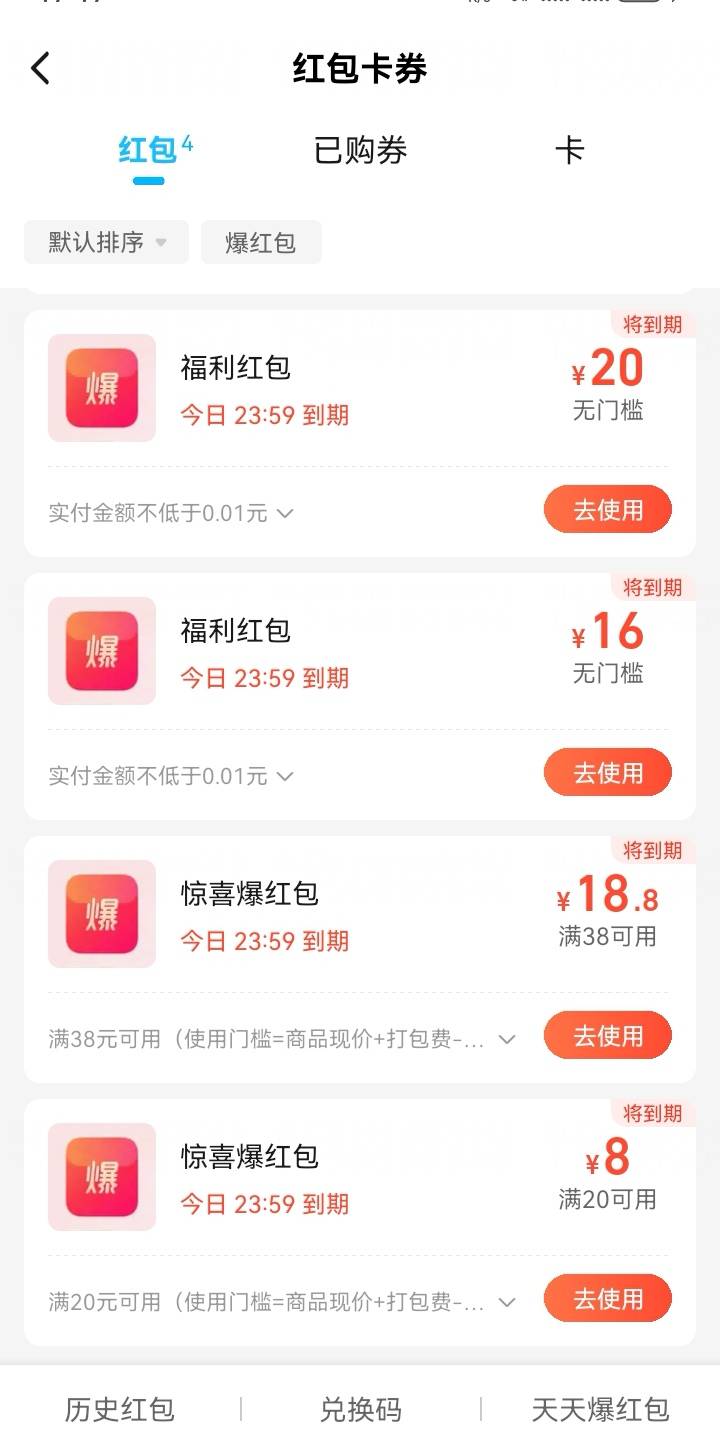Expand the 满38元可用 conditions detail

tap(282, 1039)
